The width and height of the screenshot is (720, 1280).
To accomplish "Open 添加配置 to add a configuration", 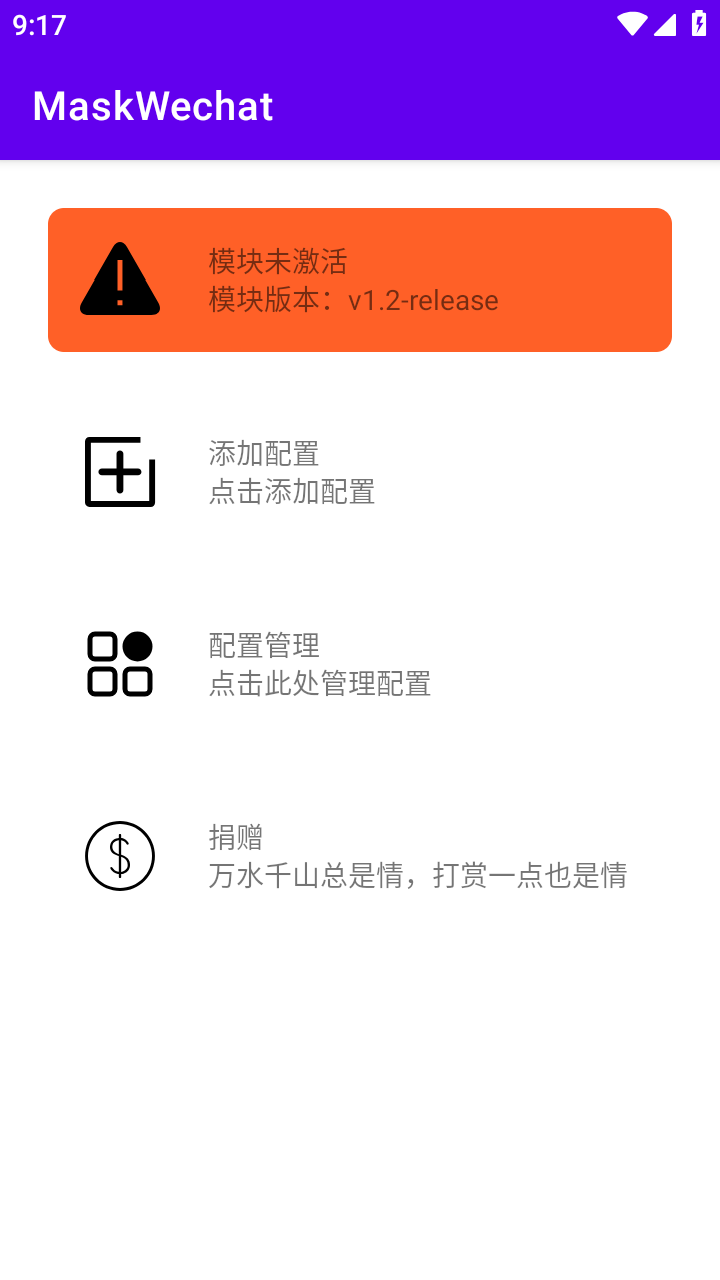I will pyautogui.click(x=360, y=472).
